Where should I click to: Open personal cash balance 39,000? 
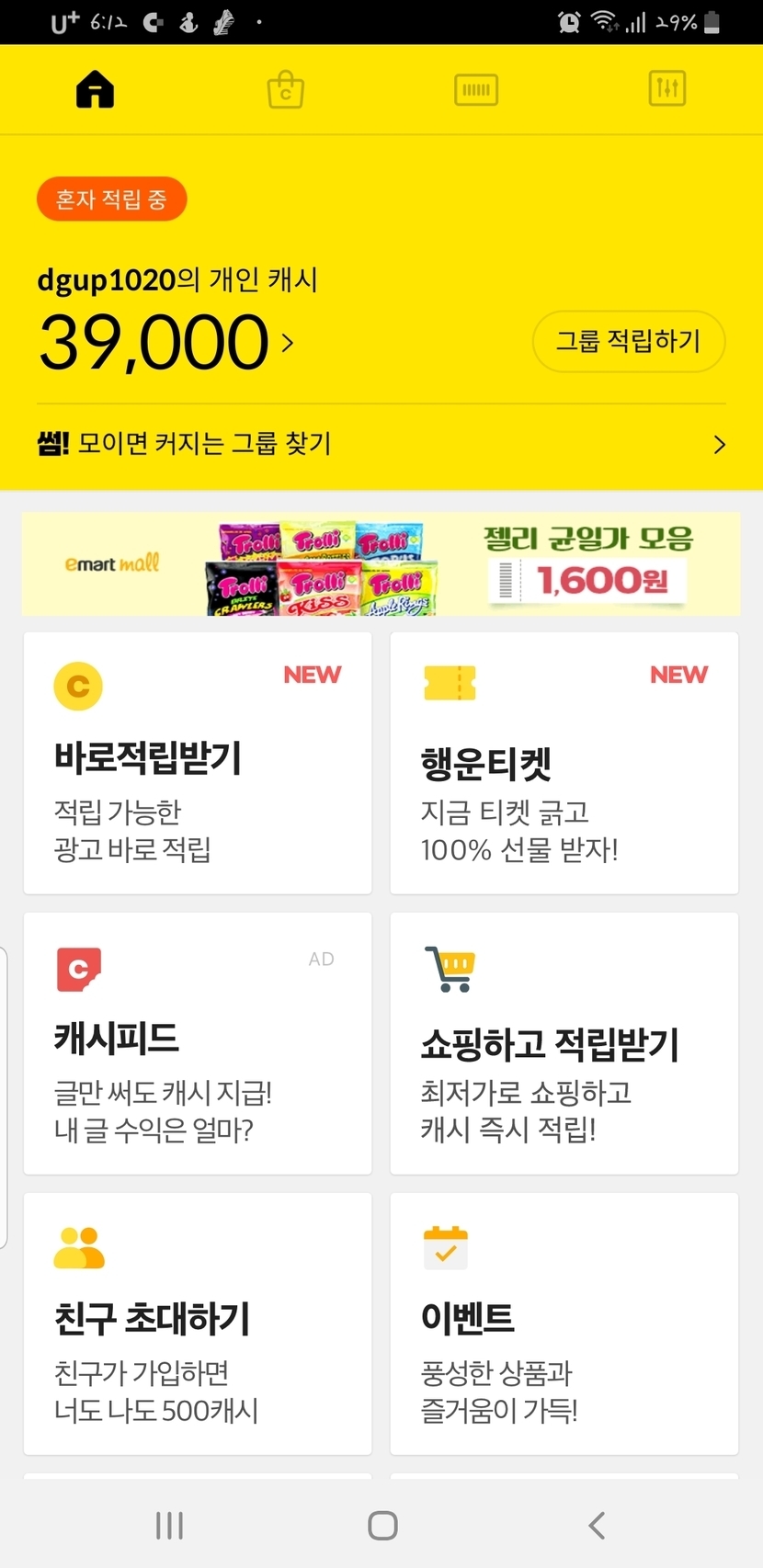tap(165, 343)
